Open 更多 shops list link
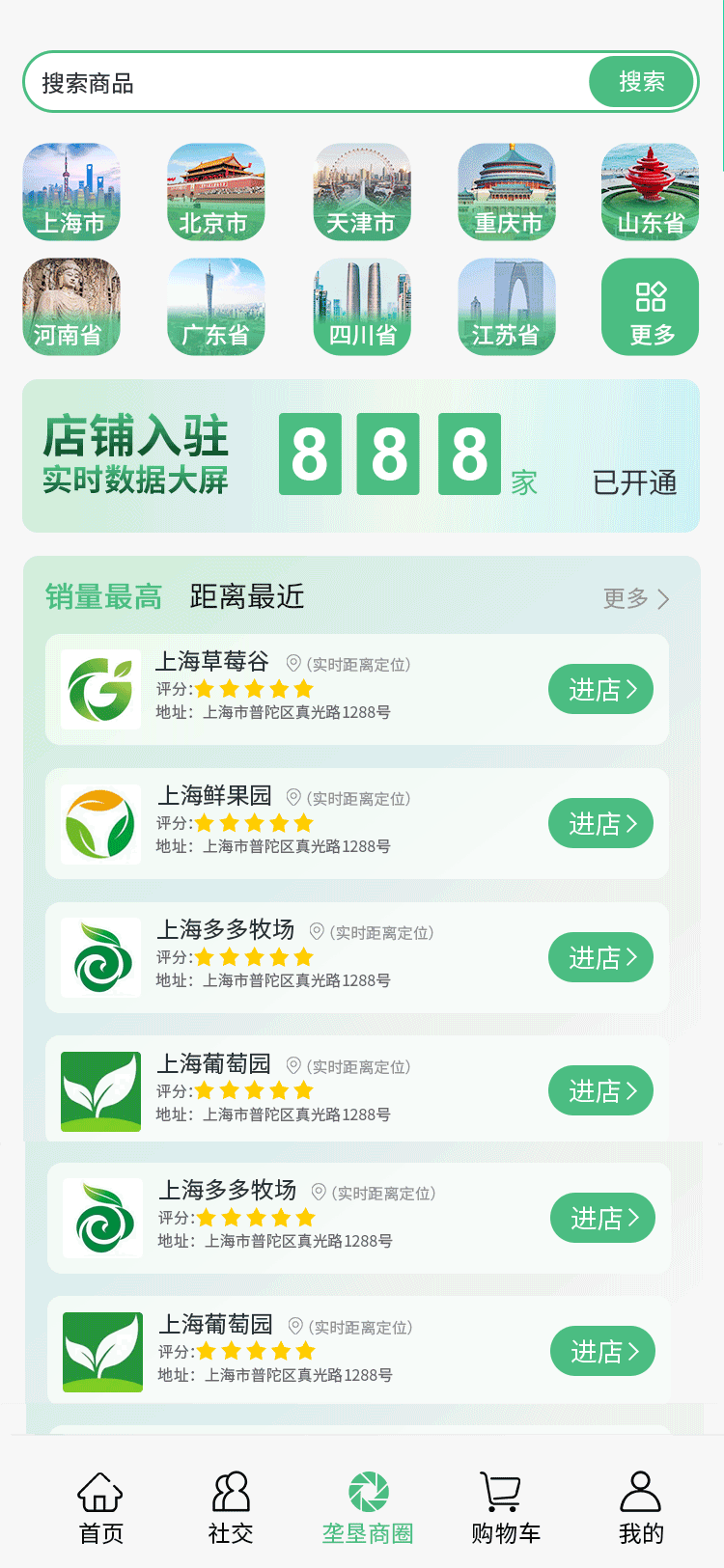 [x=635, y=598]
